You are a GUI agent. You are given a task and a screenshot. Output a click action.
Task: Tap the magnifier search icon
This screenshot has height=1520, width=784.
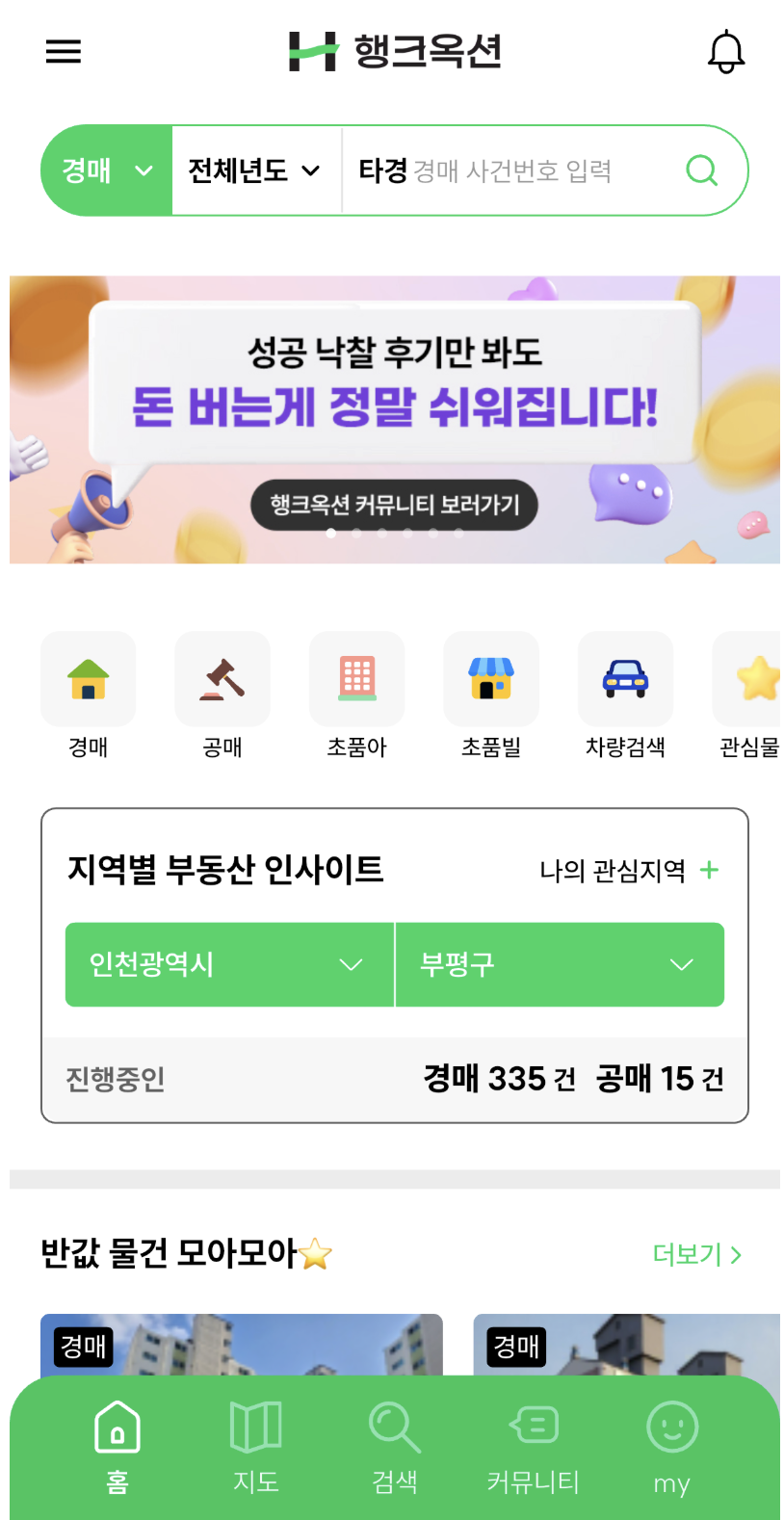point(701,170)
